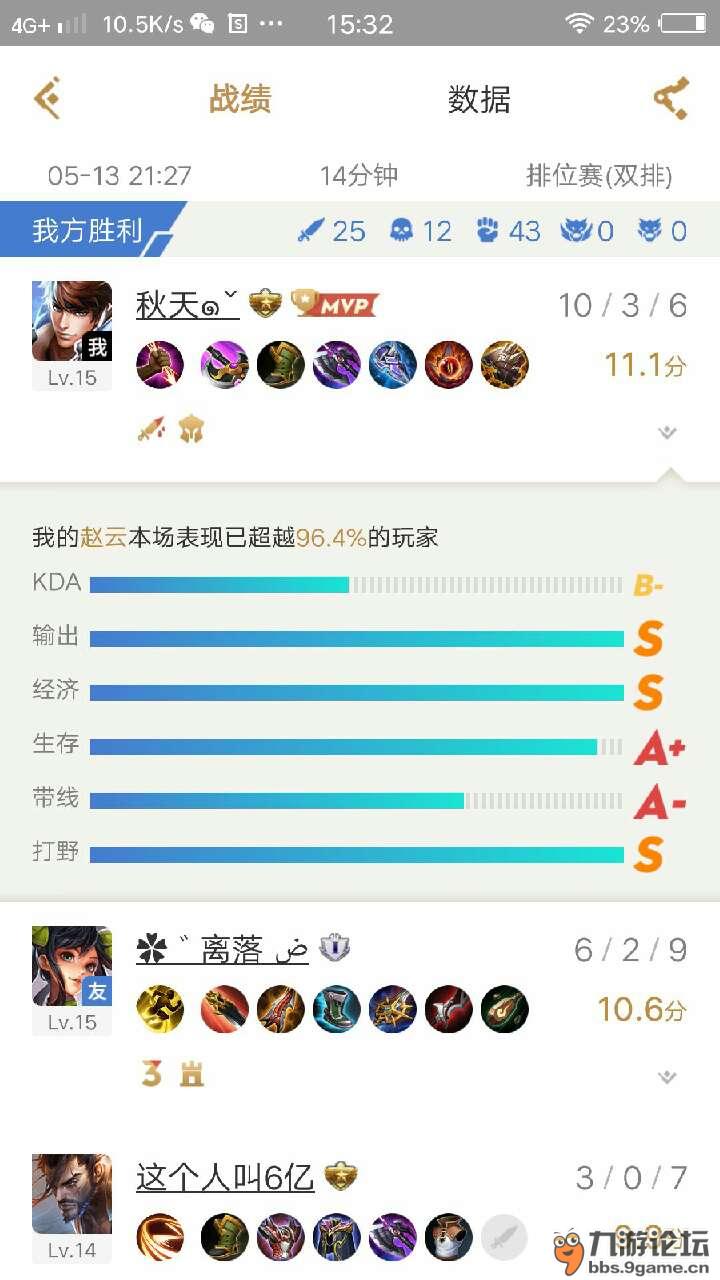Viewport: 720px width, 1280px height.
Task: Share this match result
Action: tap(671, 98)
